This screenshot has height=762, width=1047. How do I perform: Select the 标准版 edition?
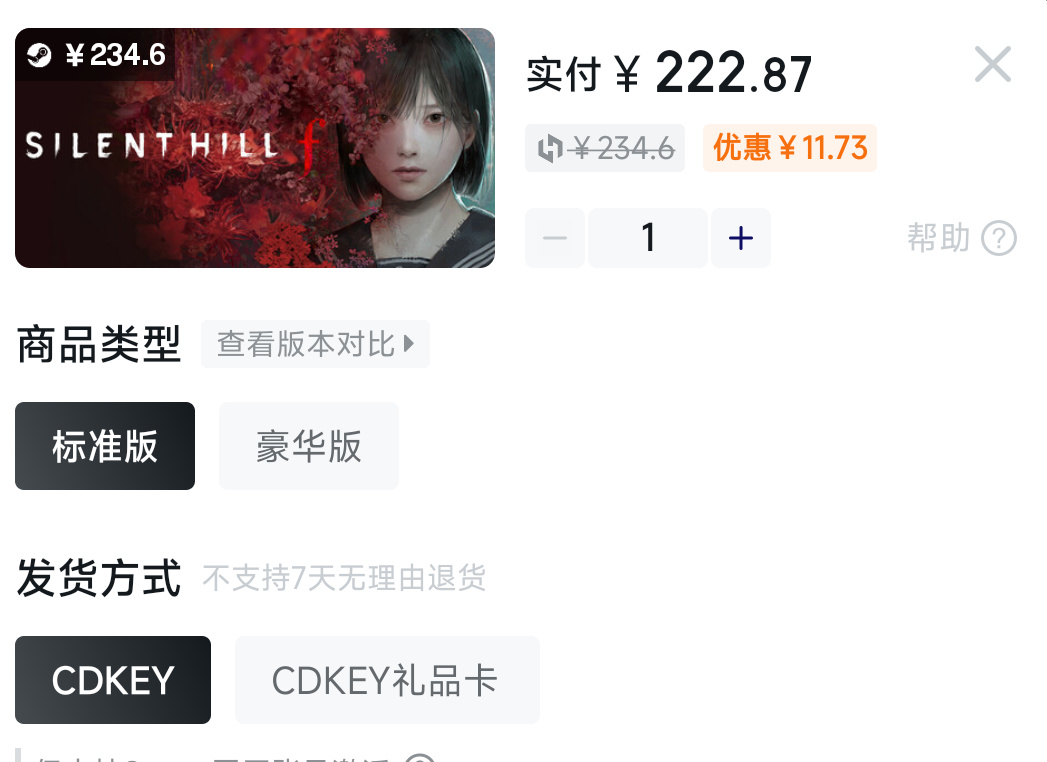click(x=105, y=446)
